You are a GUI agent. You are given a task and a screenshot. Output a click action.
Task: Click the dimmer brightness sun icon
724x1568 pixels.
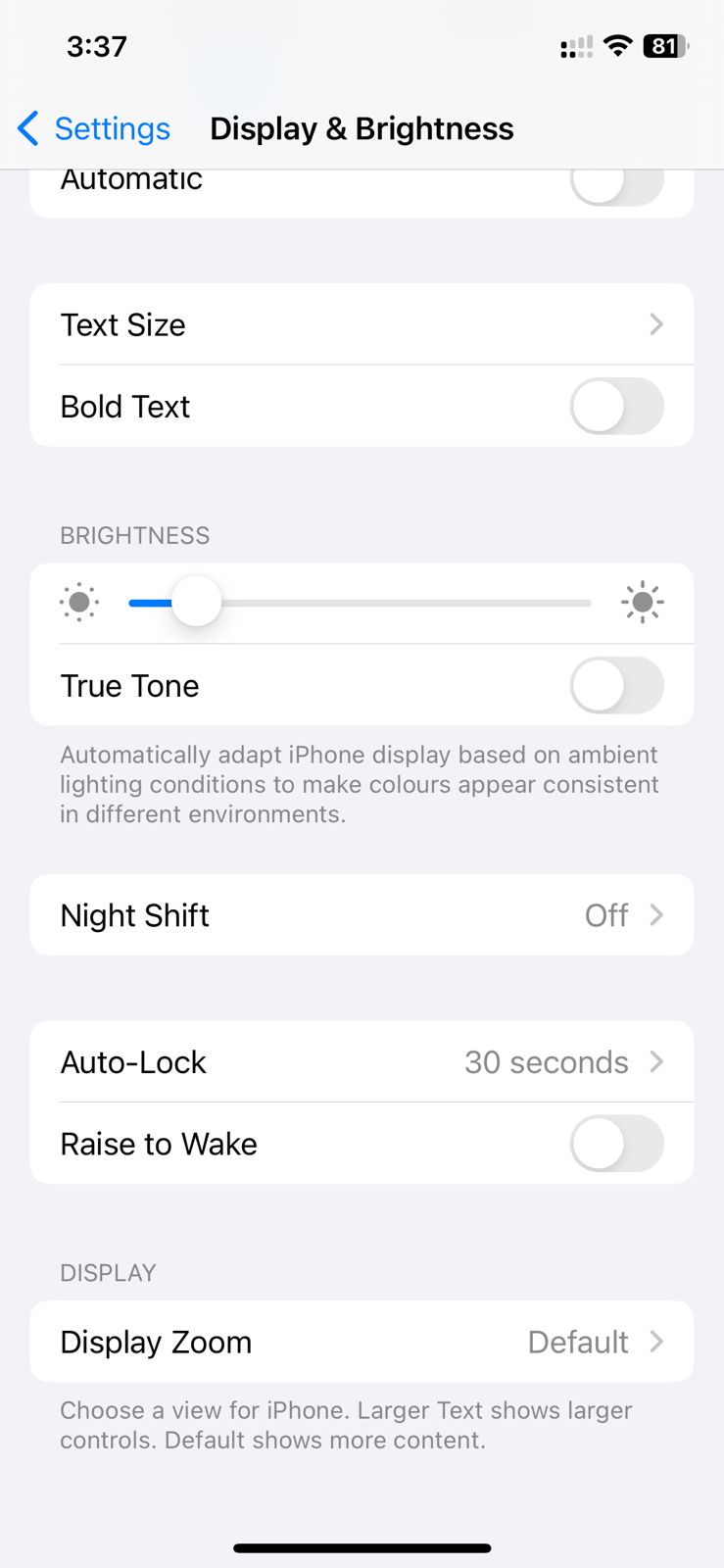click(x=78, y=602)
